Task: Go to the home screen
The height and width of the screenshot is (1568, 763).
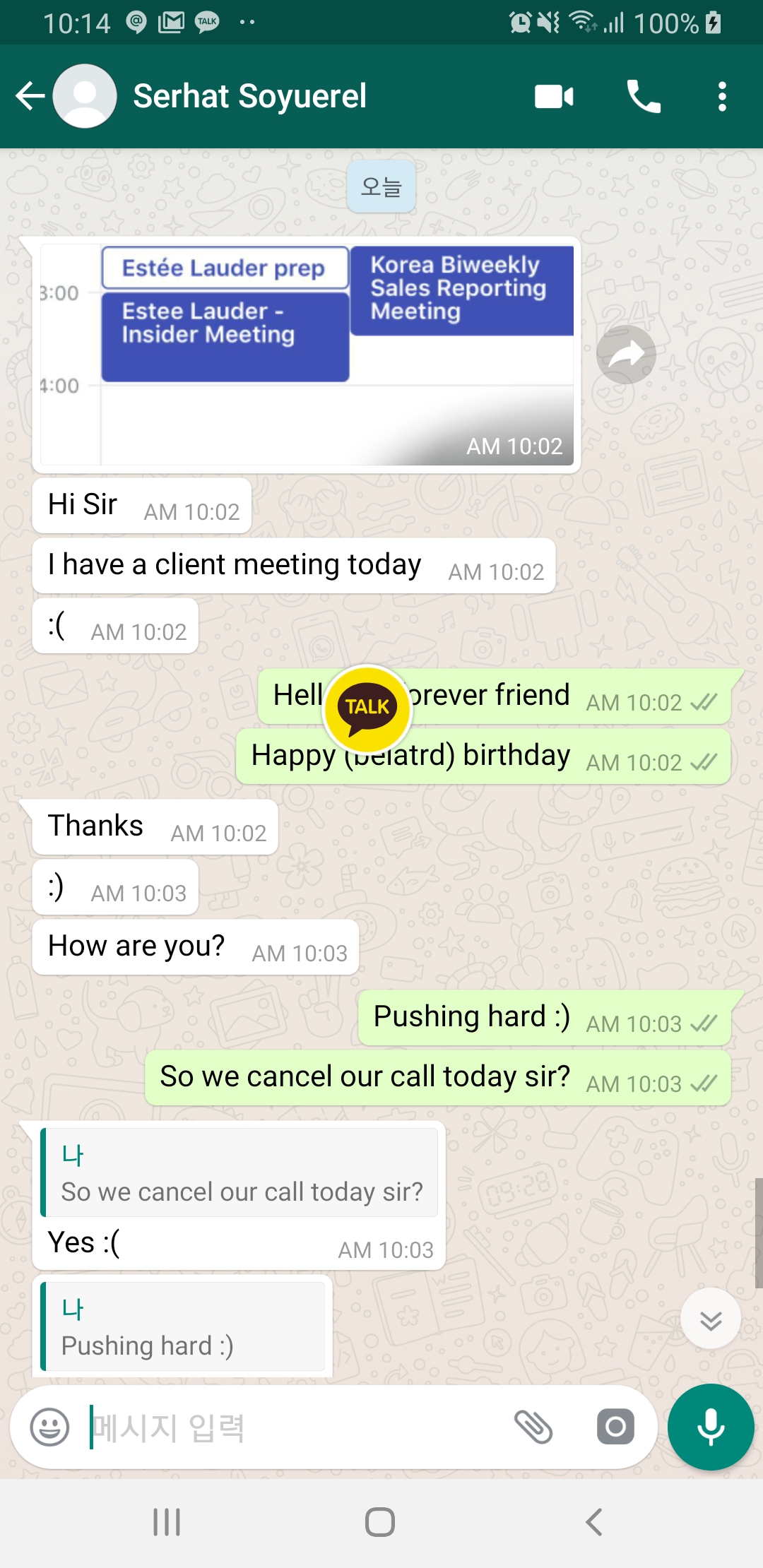Action: [380, 1522]
